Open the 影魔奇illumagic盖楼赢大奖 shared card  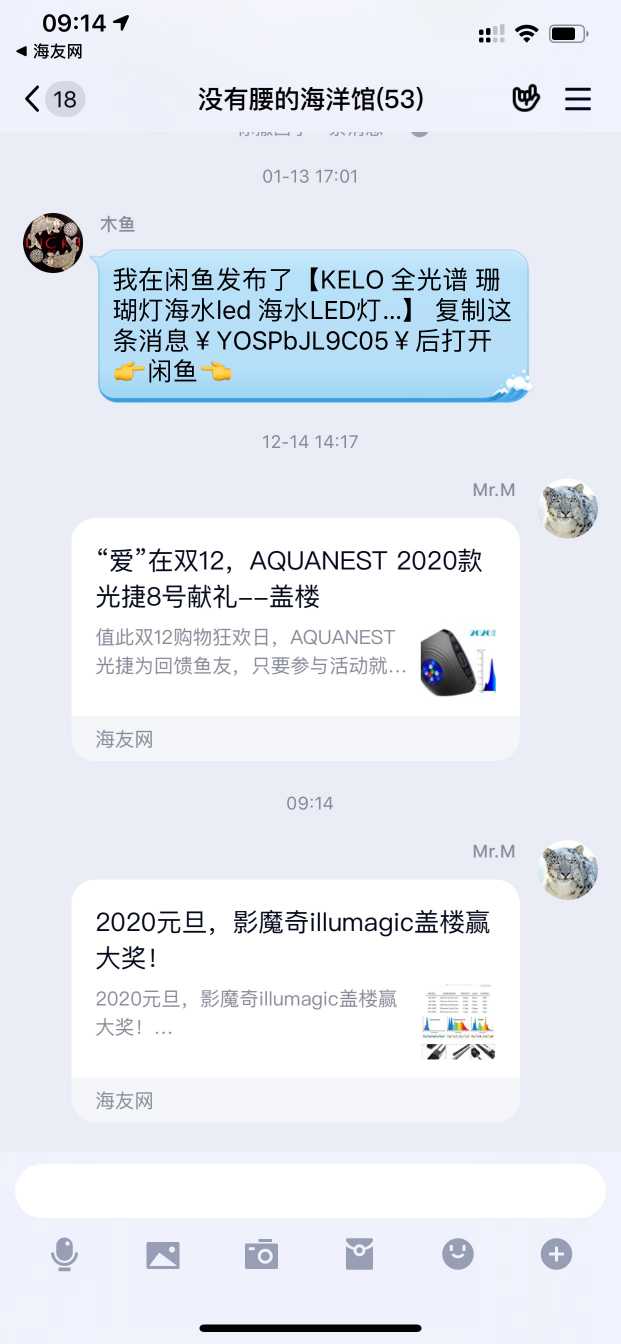tap(295, 987)
